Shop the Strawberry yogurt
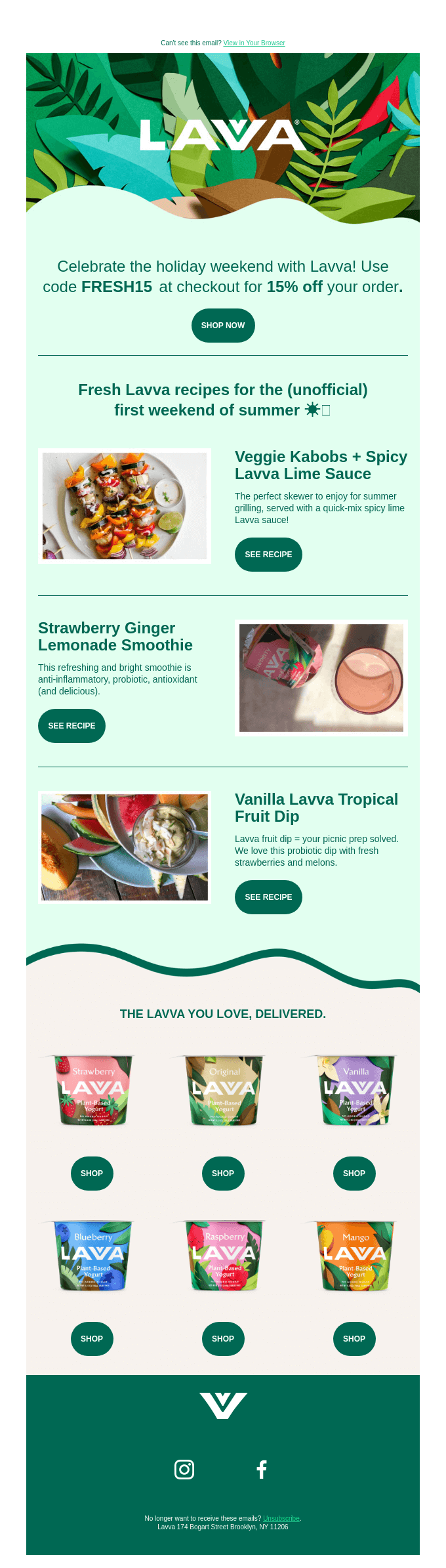This screenshot has width=446, height=1568. [92, 1174]
